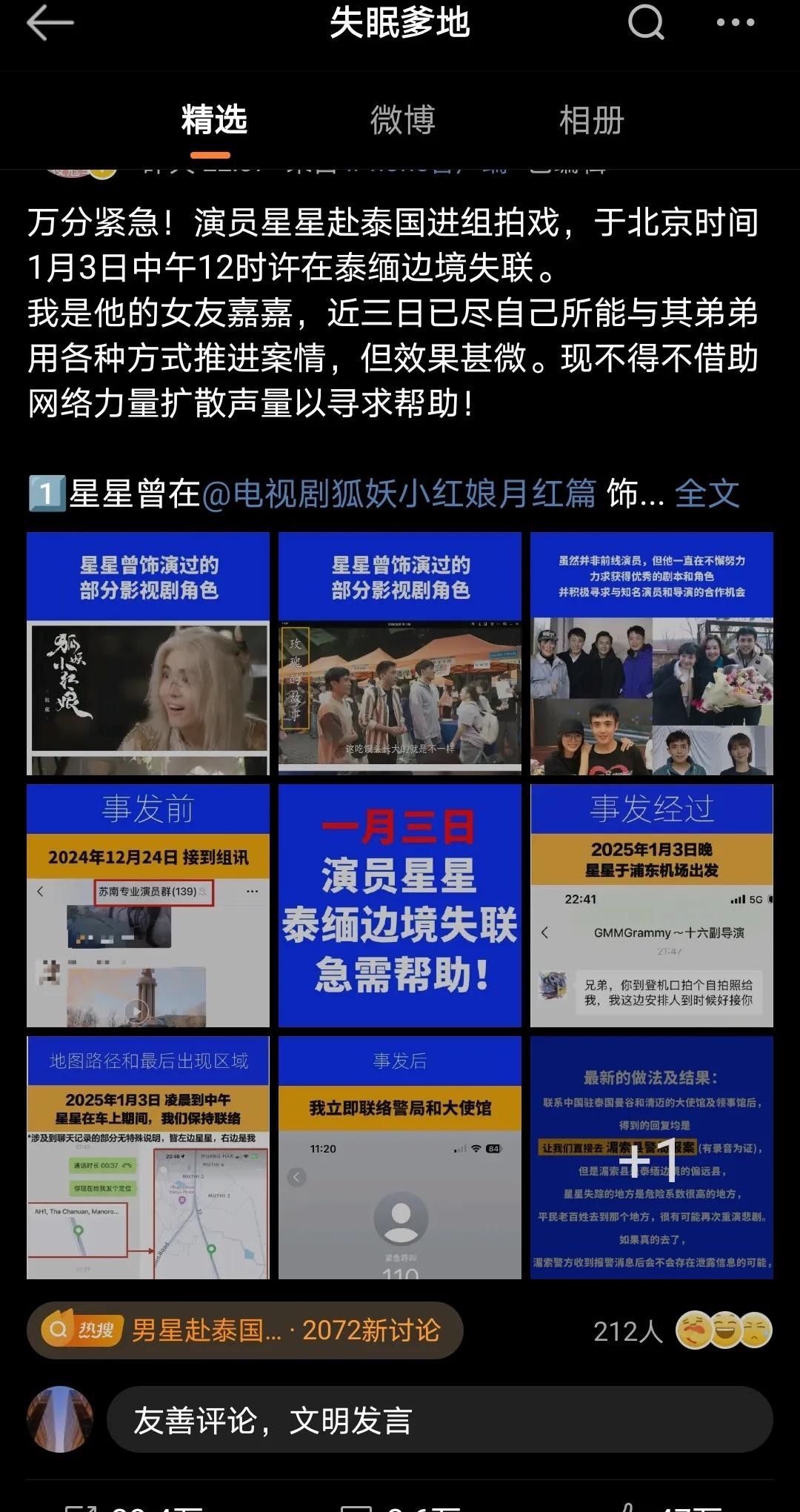Switch to the 相册 tab
Image resolution: width=800 pixels, height=1512 pixels.
591,121
